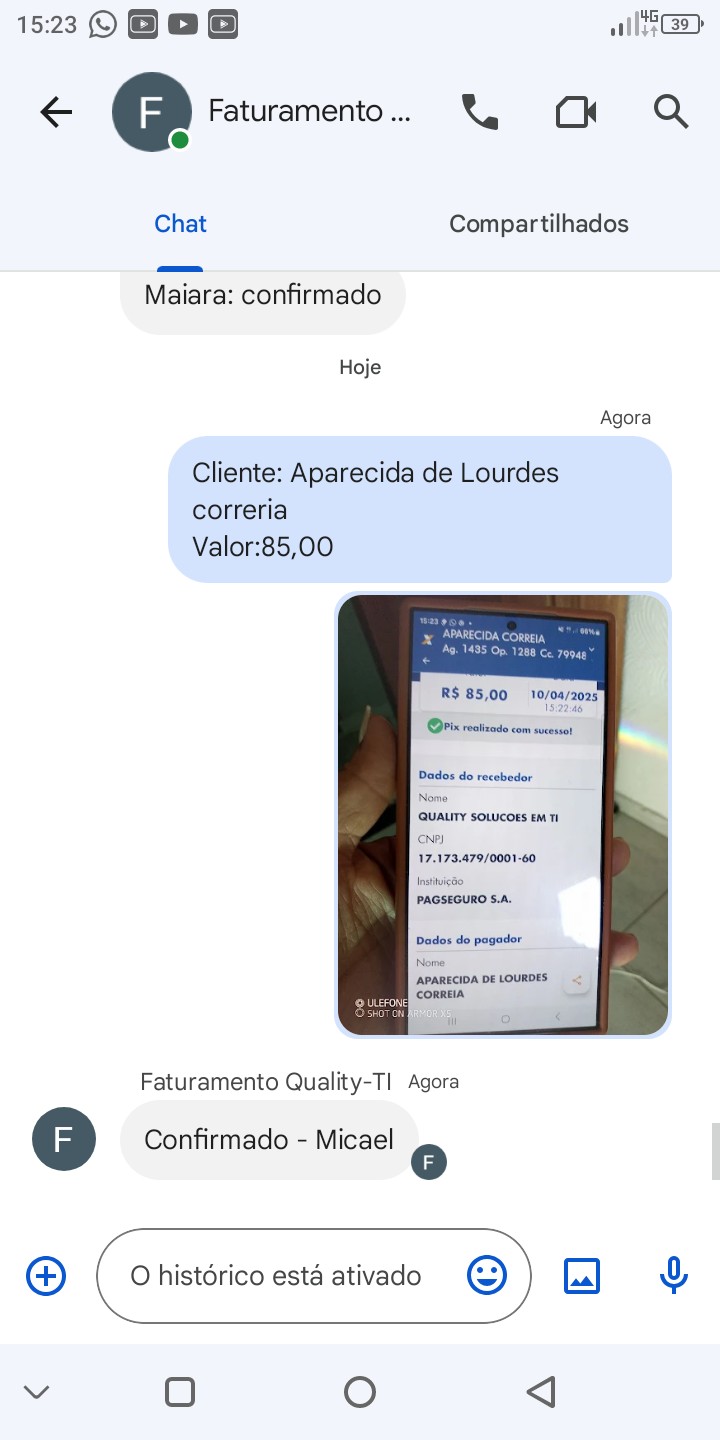Image resolution: width=720 pixels, height=1440 pixels.
Task: Open the plus attachment menu
Action: pyautogui.click(x=46, y=1276)
